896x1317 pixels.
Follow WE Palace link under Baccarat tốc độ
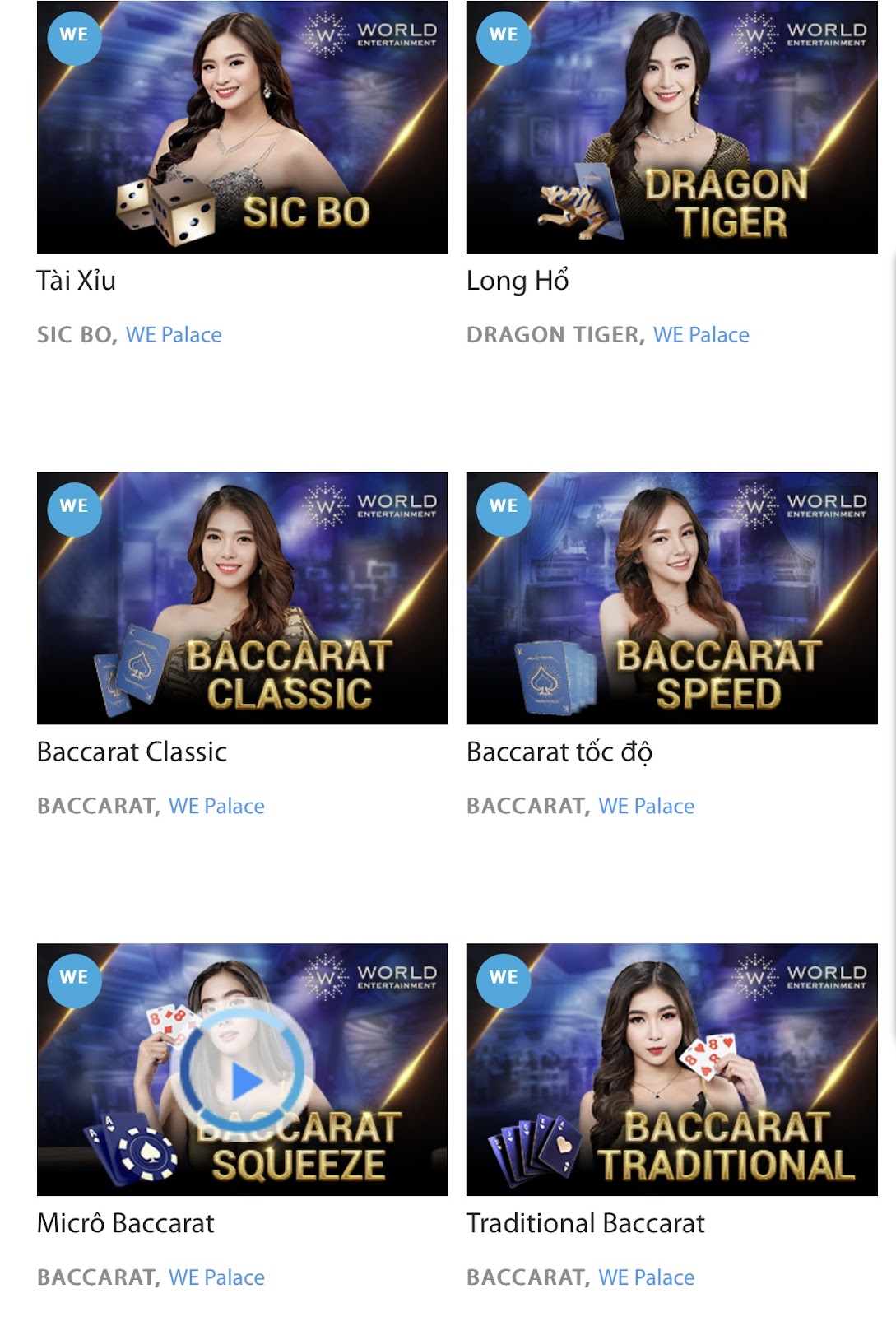click(646, 806)
